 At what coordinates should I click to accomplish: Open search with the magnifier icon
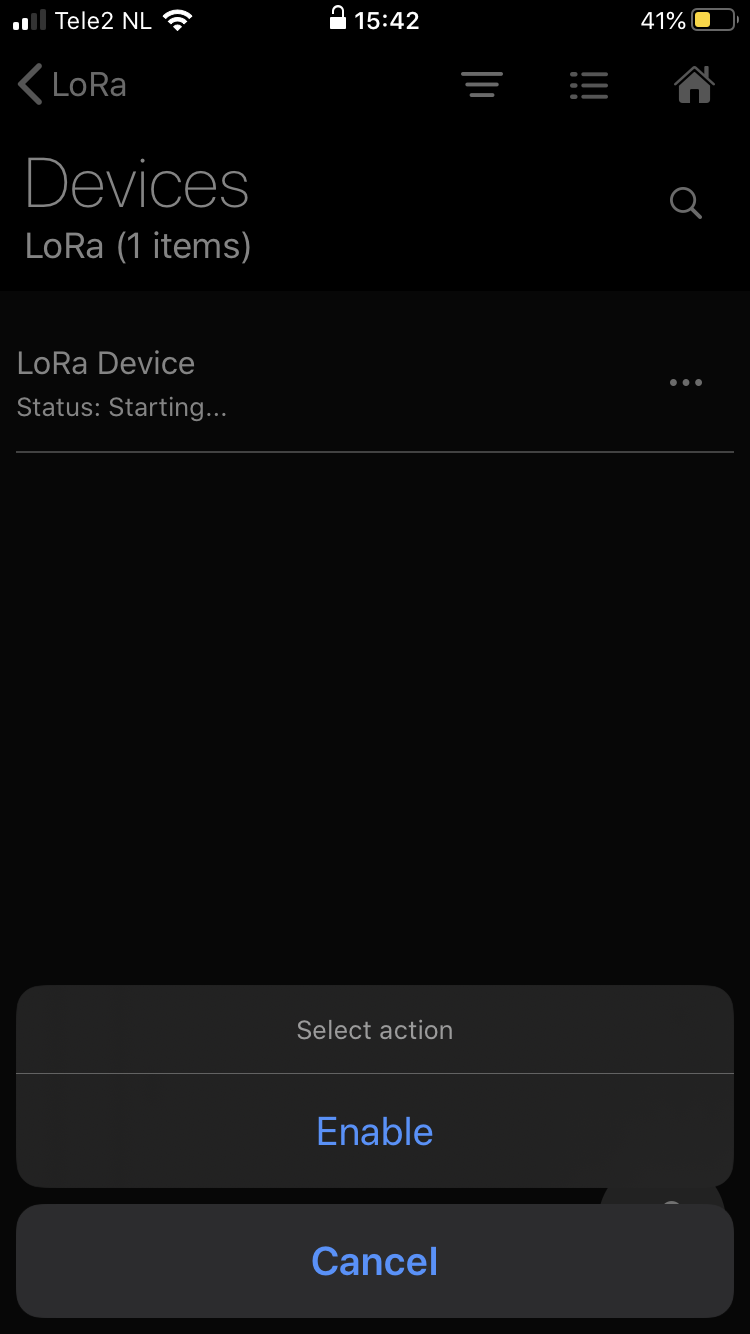[x=685, y=203]
